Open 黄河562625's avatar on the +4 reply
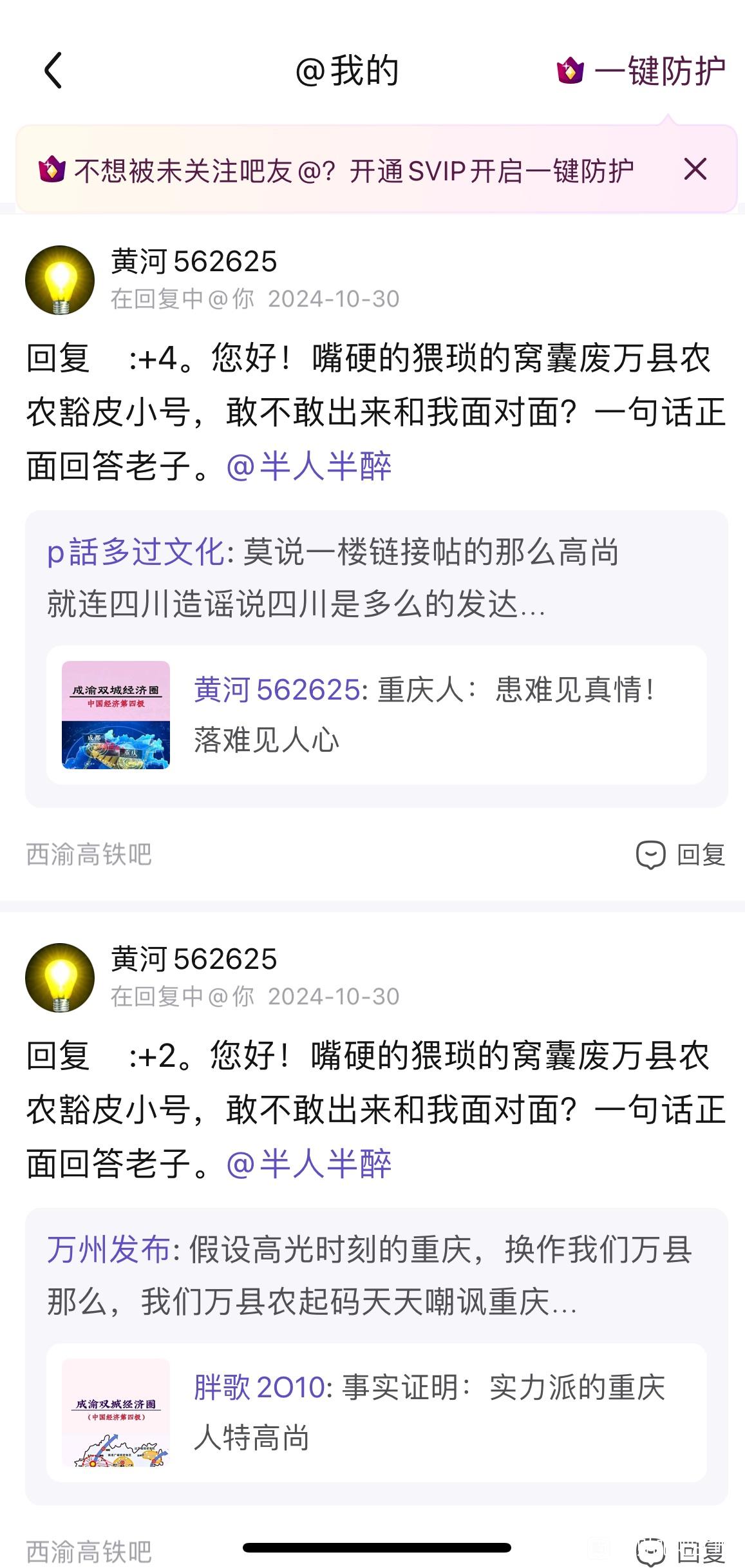This screenshot has height=1568, width=745. pos(60,280)
